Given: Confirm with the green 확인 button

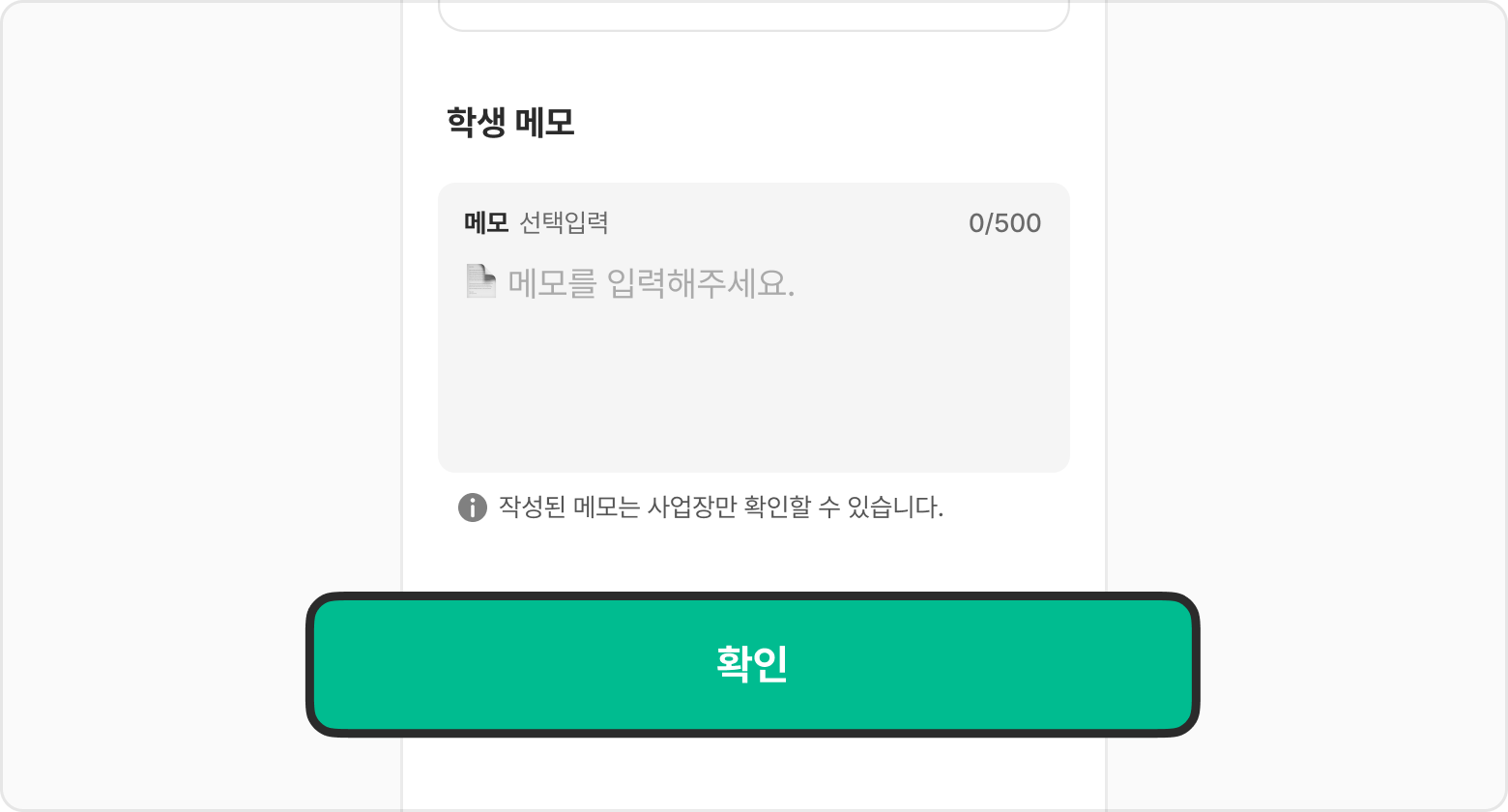Looking at the screenshot, I should pos(753,665).
